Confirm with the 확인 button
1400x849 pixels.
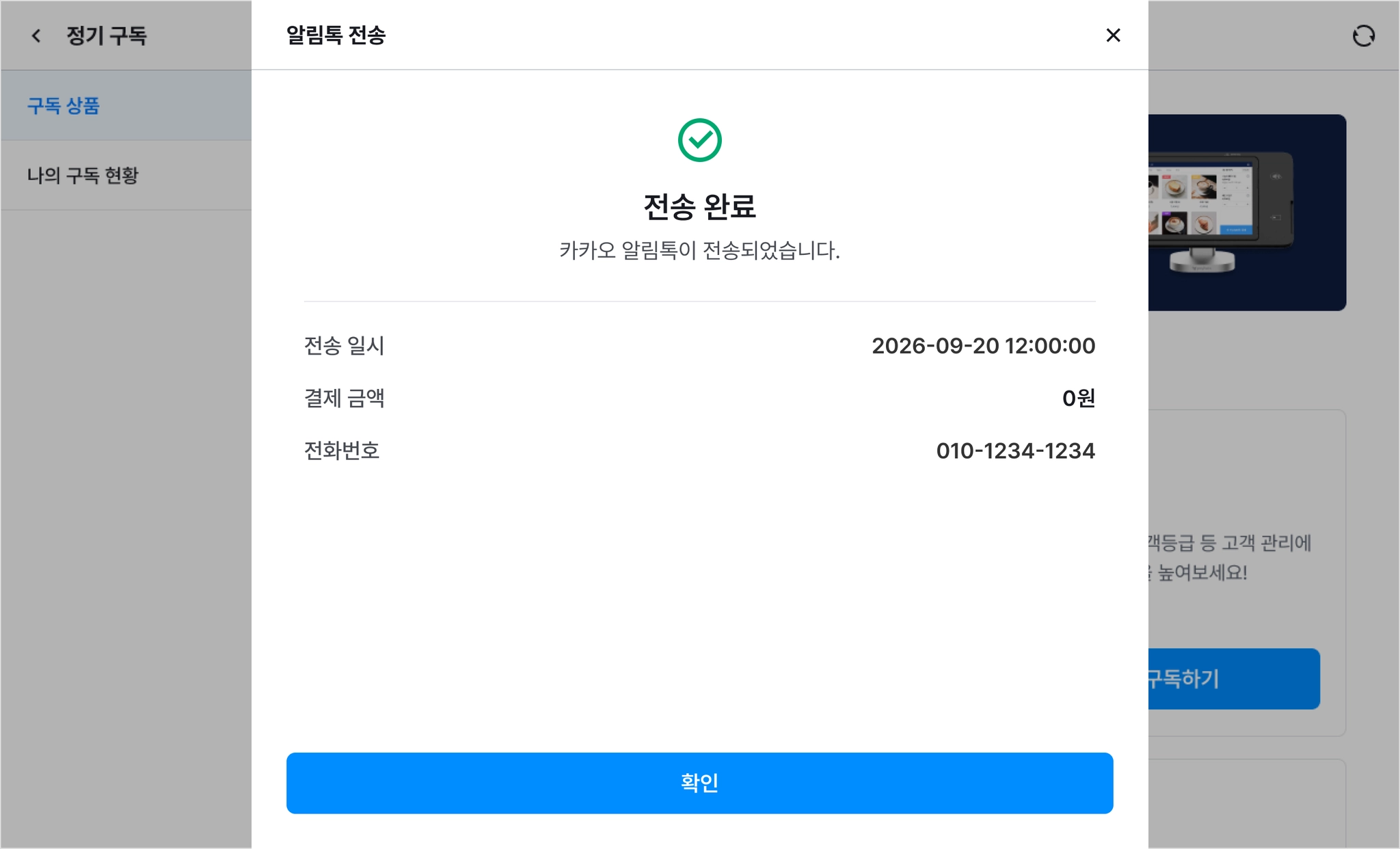tap(699, 783)
